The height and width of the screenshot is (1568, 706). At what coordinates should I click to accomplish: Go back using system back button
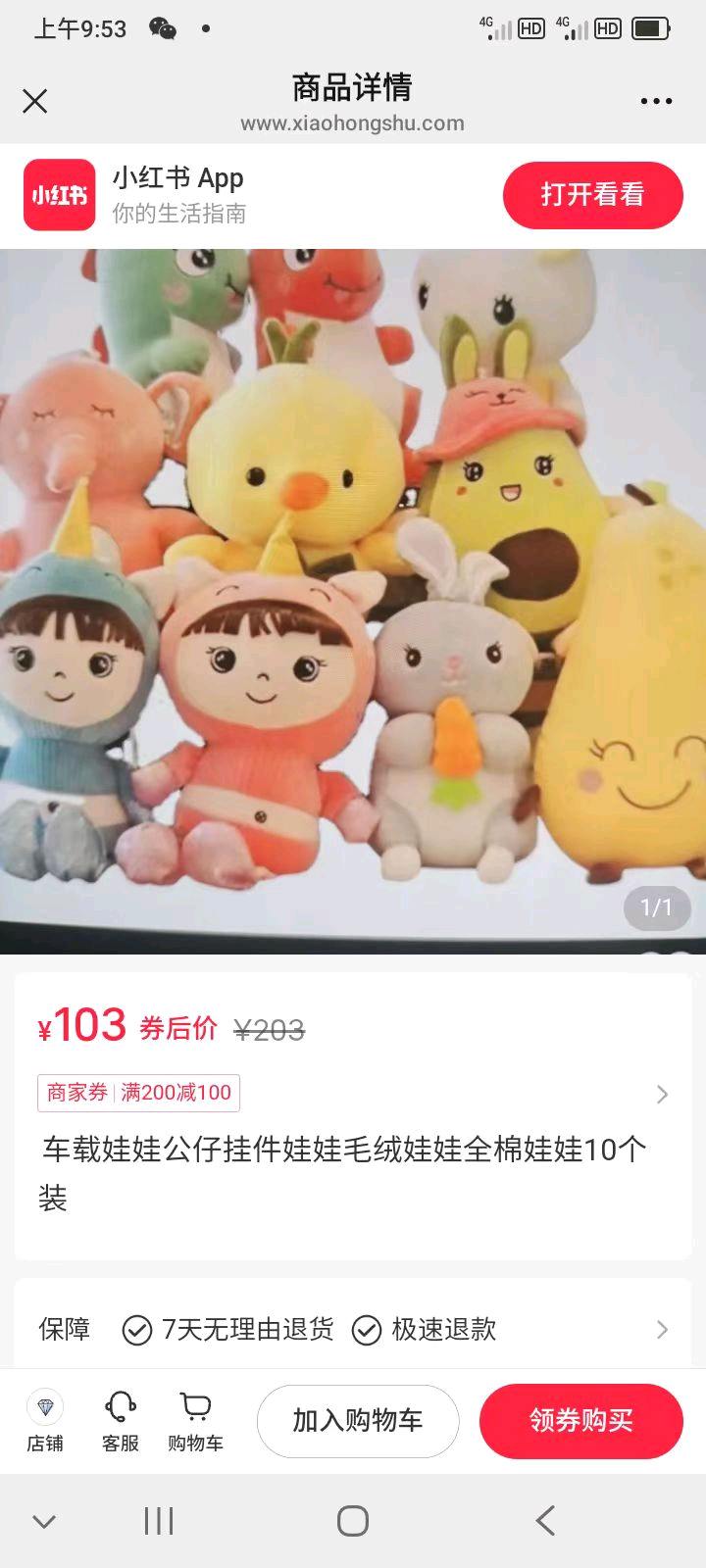[x=545, y=1521]
